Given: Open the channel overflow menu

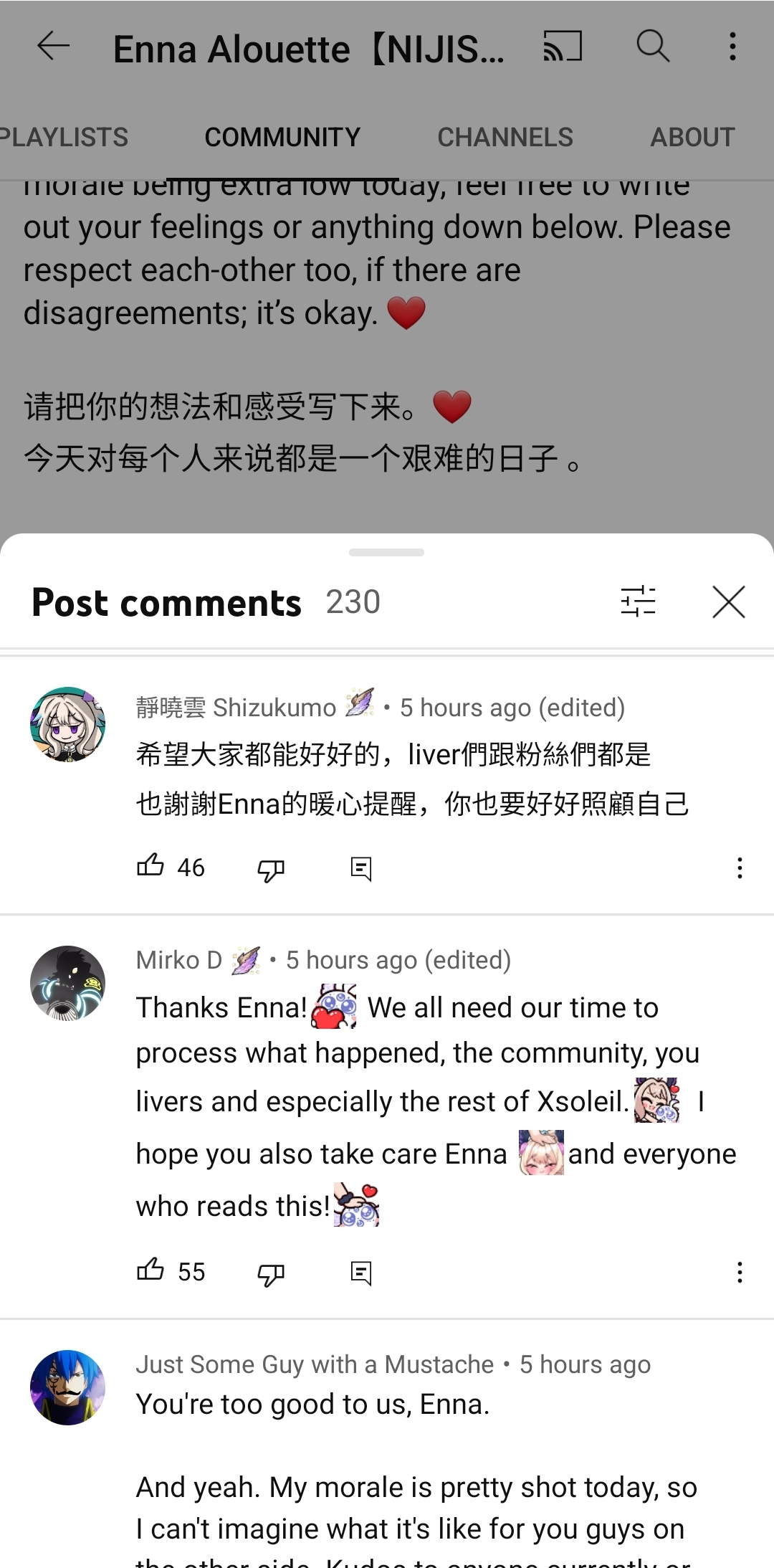Looking at the screenshot, I should tap(732, 47).
